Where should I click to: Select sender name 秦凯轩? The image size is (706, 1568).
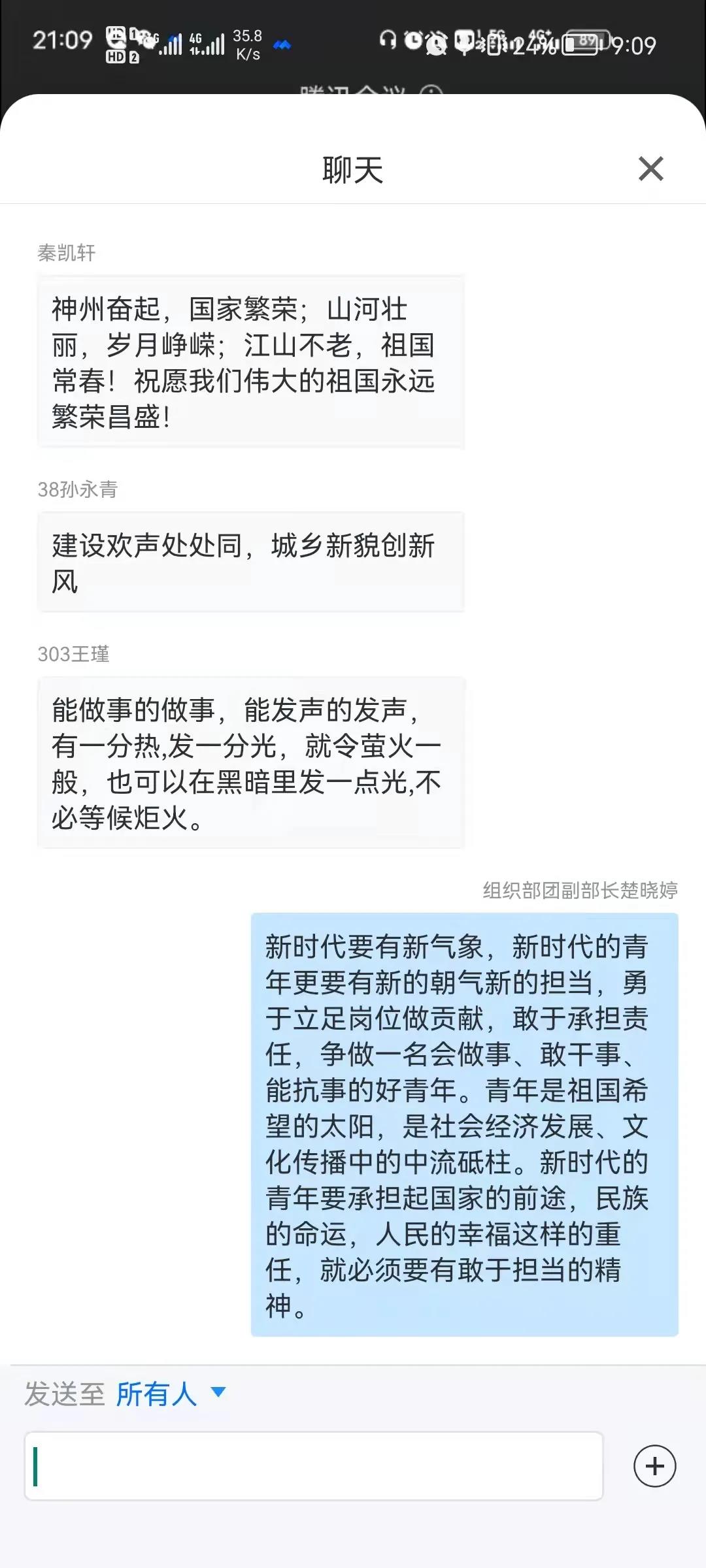[65, 254]
